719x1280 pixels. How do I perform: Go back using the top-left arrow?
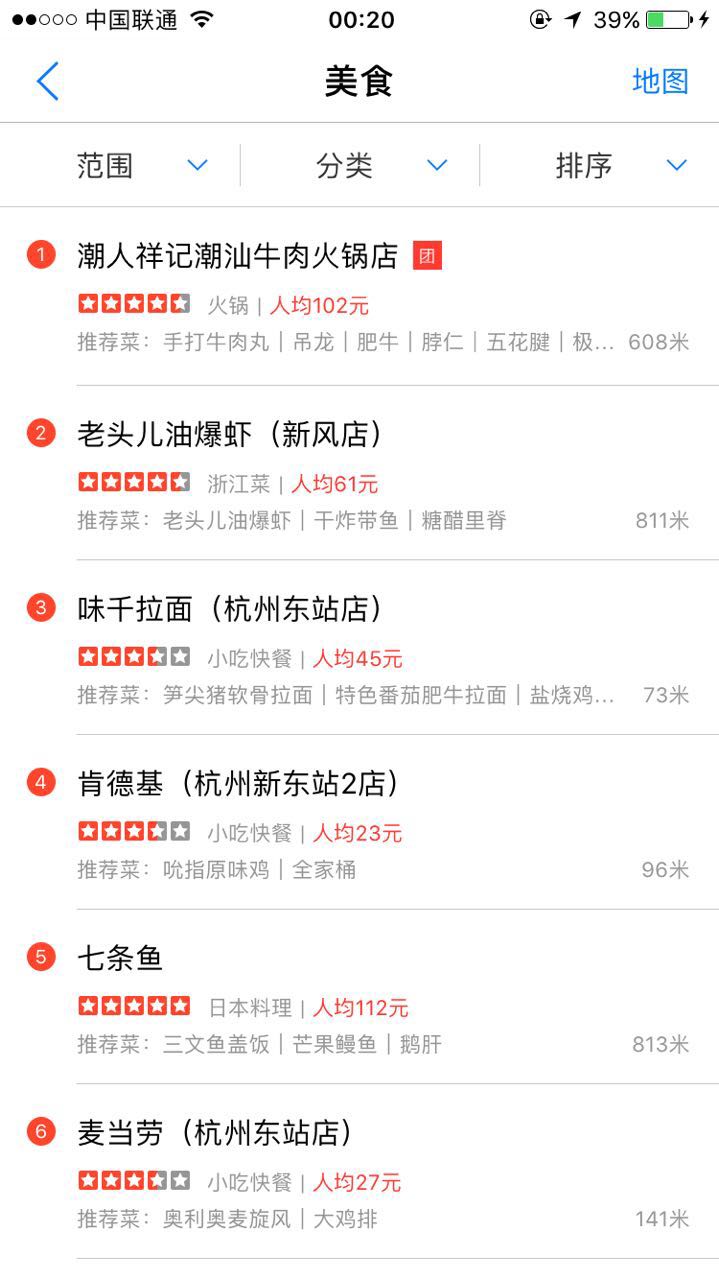point(47,81)
